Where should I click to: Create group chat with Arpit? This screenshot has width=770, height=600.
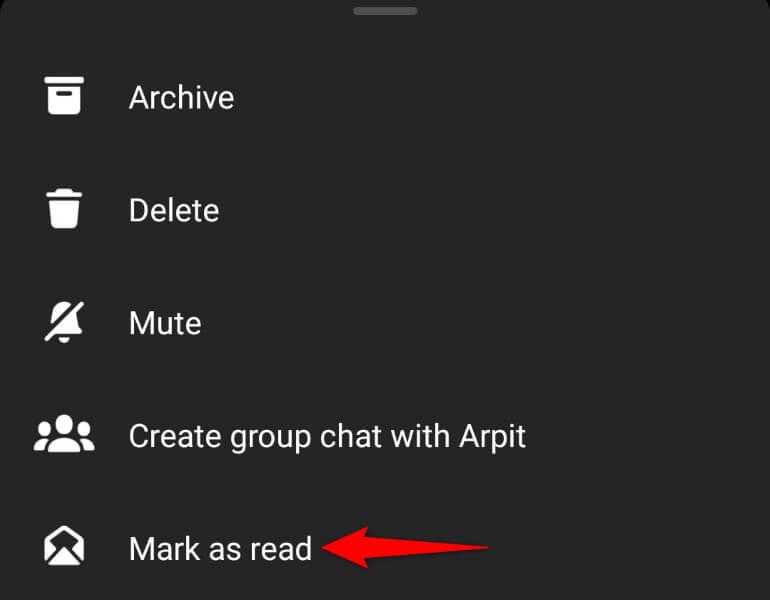pos(326,436)
